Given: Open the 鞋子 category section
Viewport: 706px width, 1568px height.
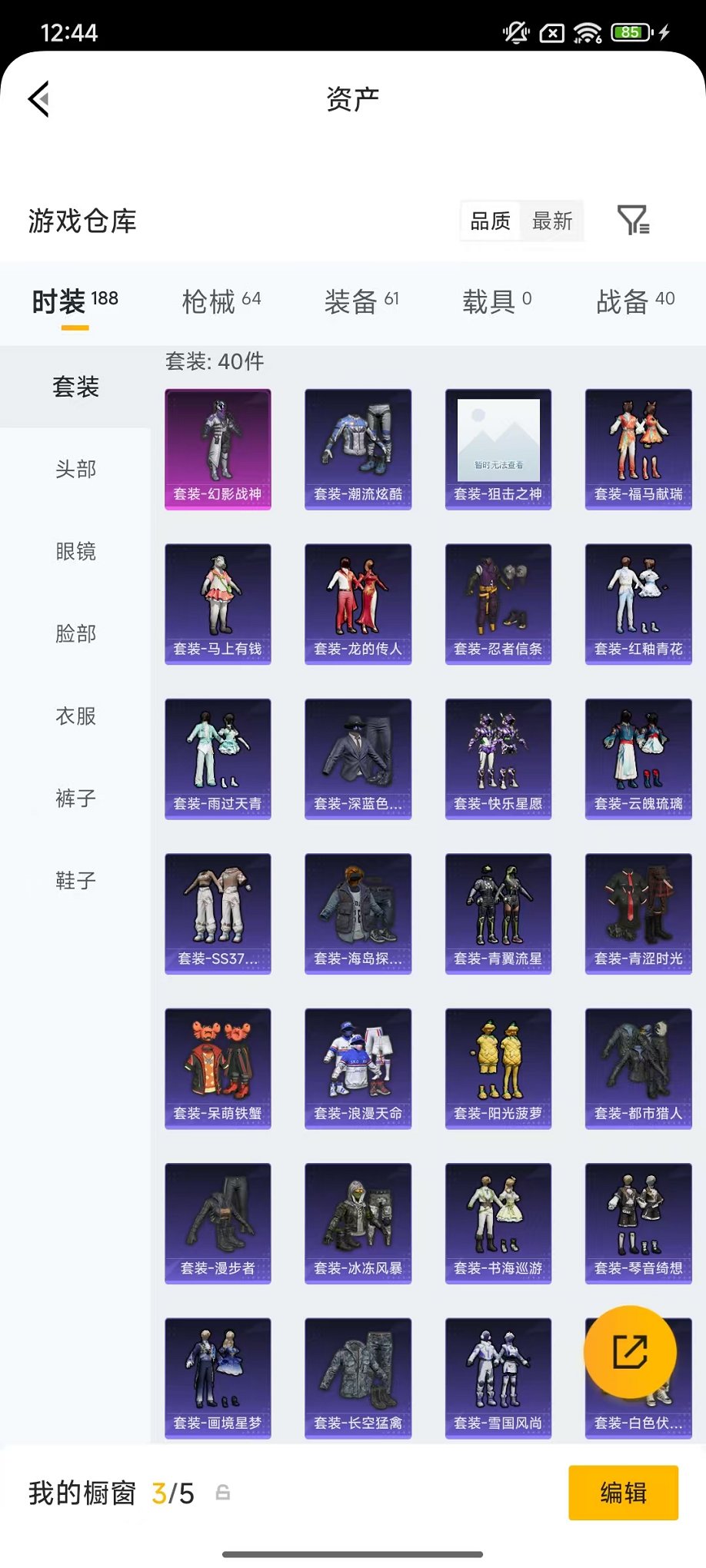Looking at the screenshot, I should (72, 882).
